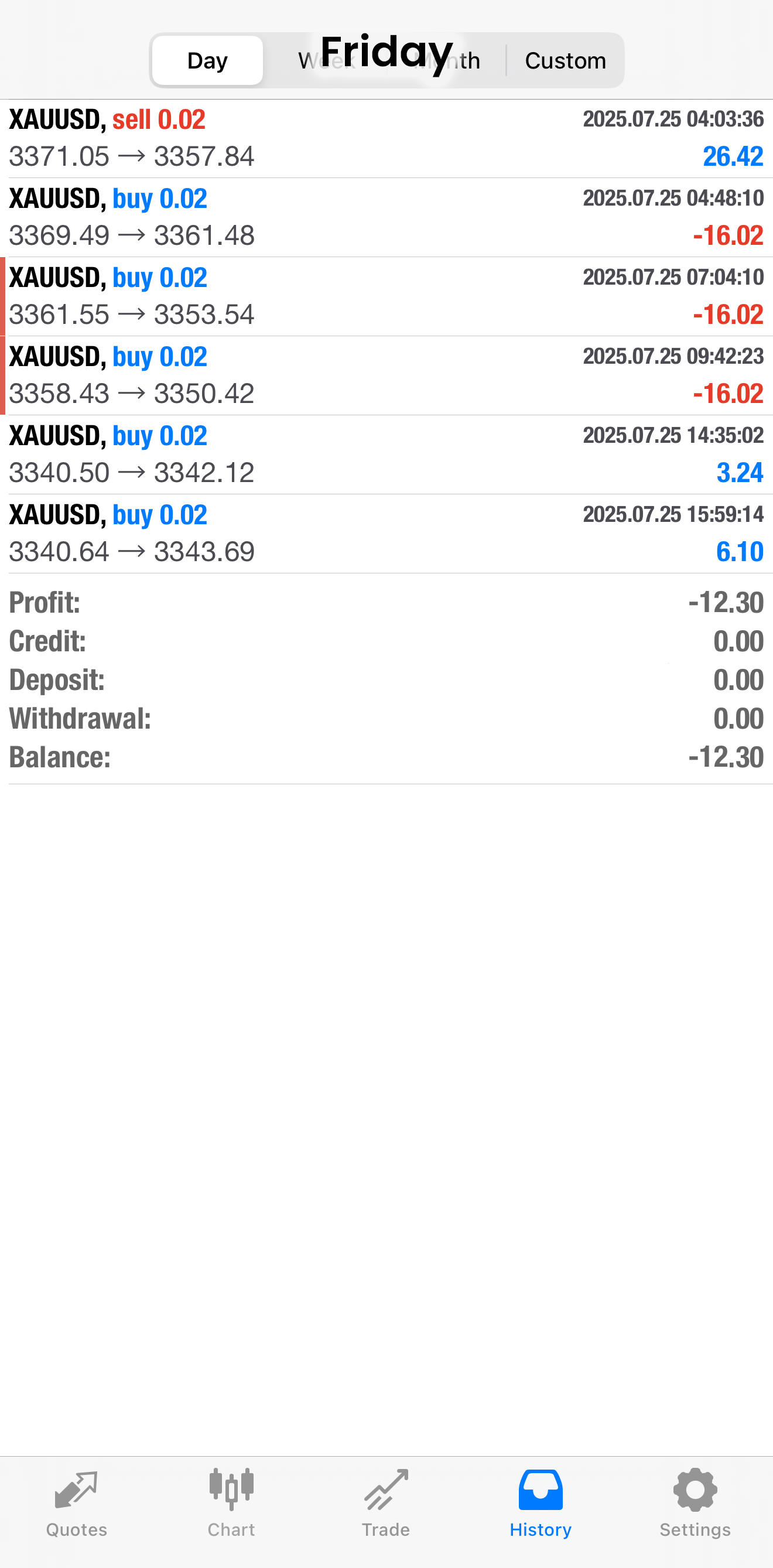Switch to the Custom period segment
Screen dimensions: 773x1568
[566, 60]
